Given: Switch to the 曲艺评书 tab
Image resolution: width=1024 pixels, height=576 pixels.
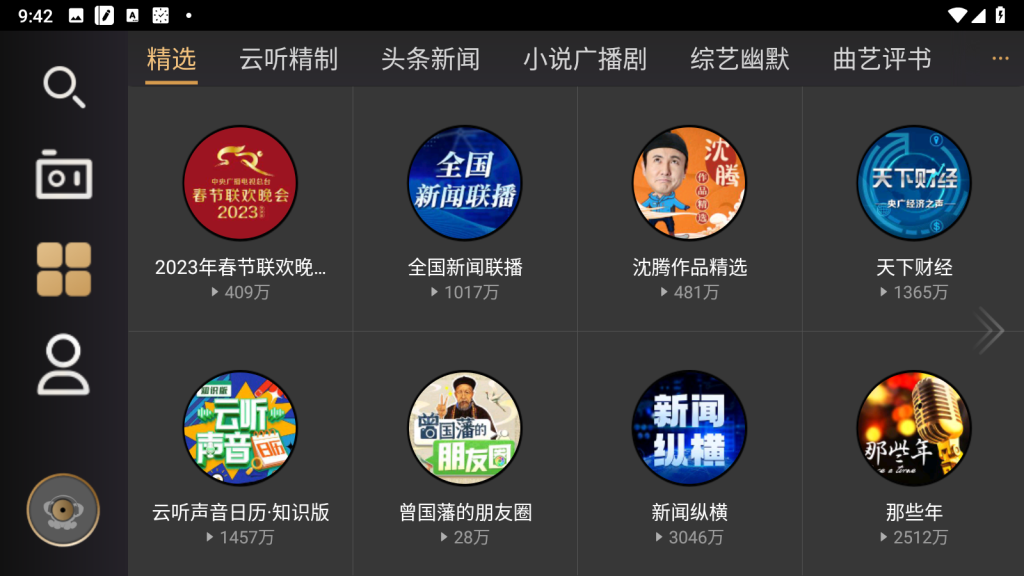Looking at the screenshot, I should pos(882,59).
